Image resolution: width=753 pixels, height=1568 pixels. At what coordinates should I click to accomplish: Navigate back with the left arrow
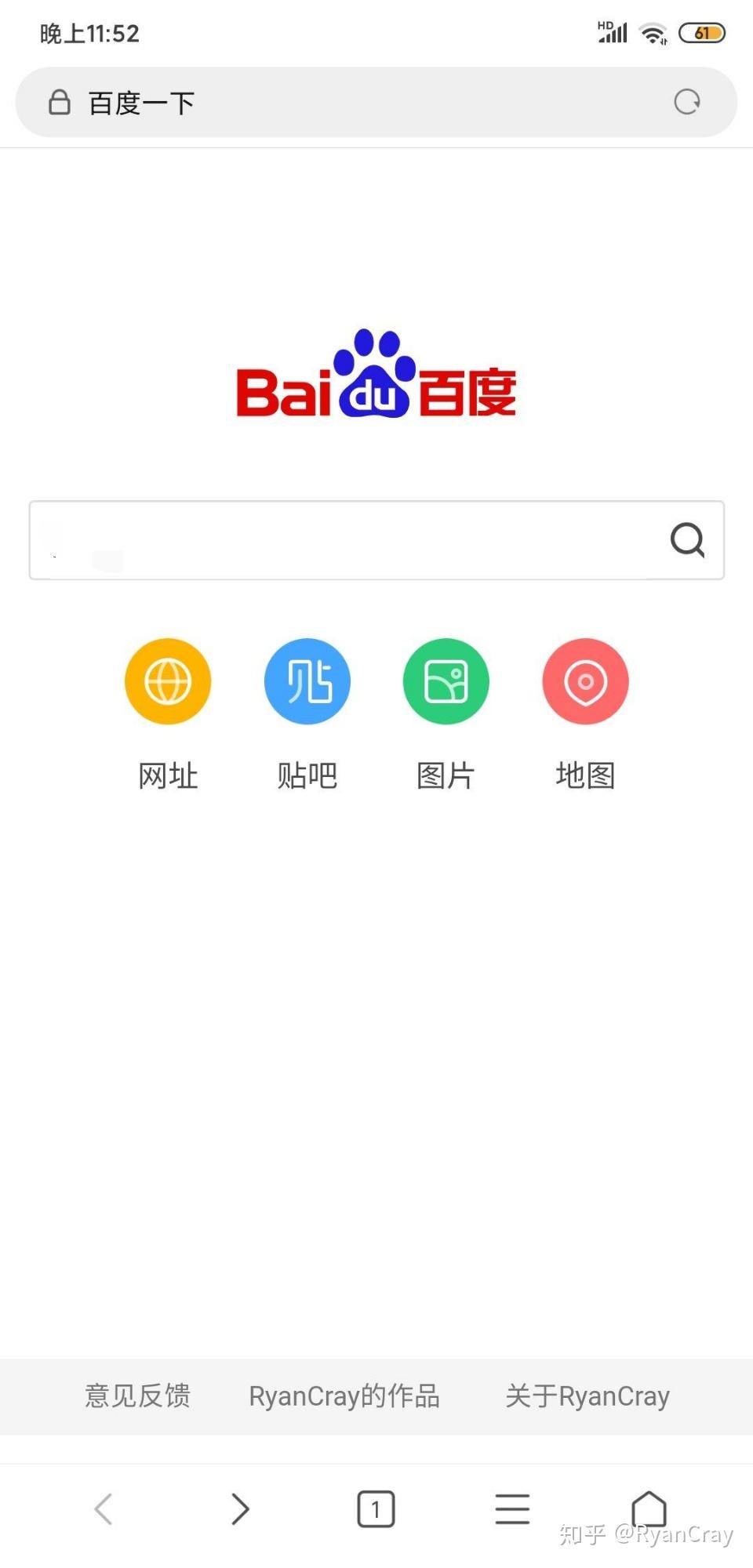click(103, 1508)
